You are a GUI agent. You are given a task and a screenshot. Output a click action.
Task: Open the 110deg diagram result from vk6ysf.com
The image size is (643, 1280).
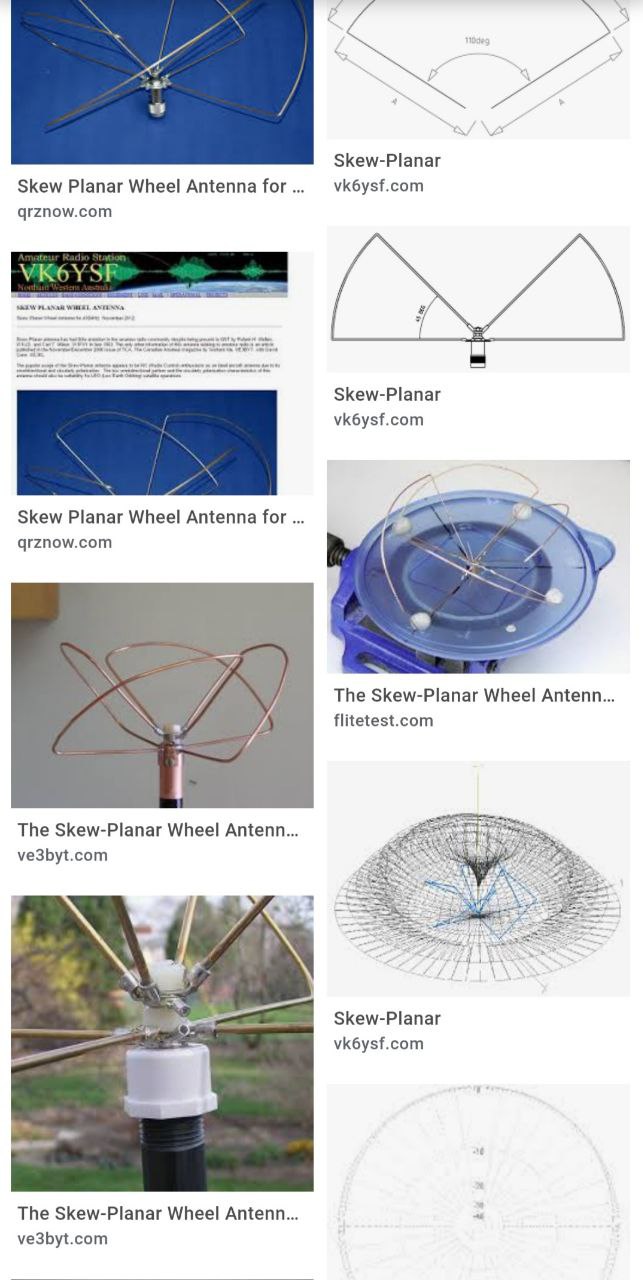point(478,70)
